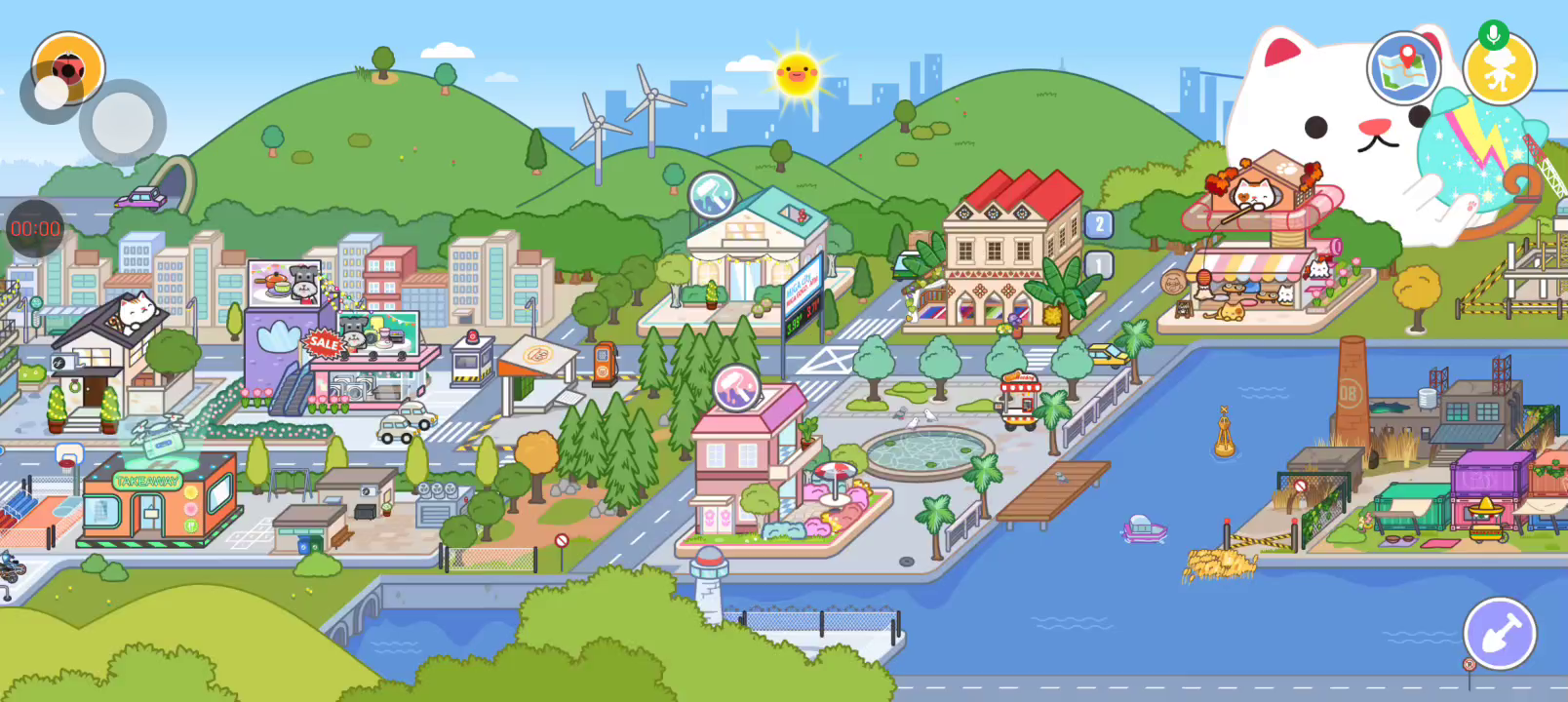Viewport: 1568px width, 702px height.
Task: Open the character creator button
Action: pyautogui.click(x=1500, y=69)
